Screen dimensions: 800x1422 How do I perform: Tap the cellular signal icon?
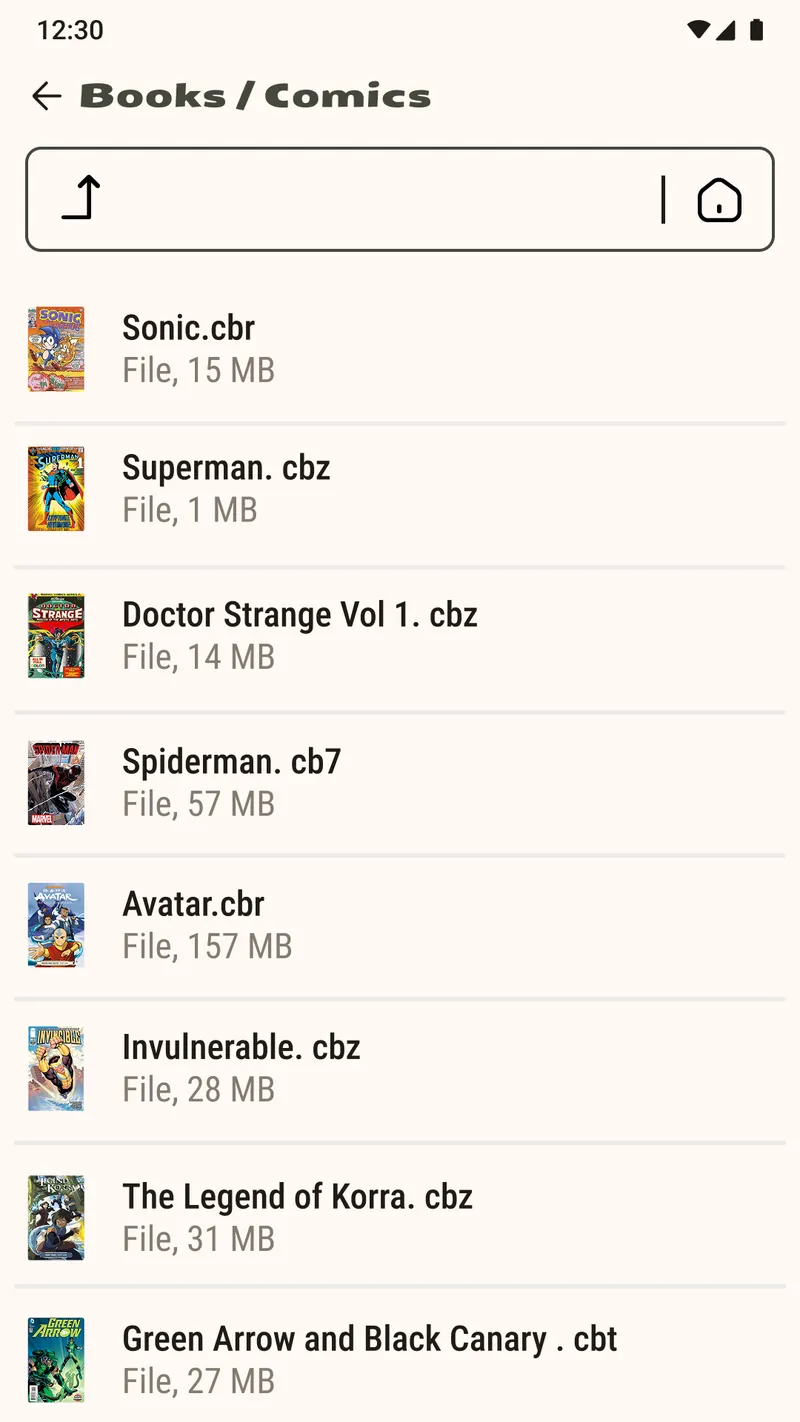(725, 30)
